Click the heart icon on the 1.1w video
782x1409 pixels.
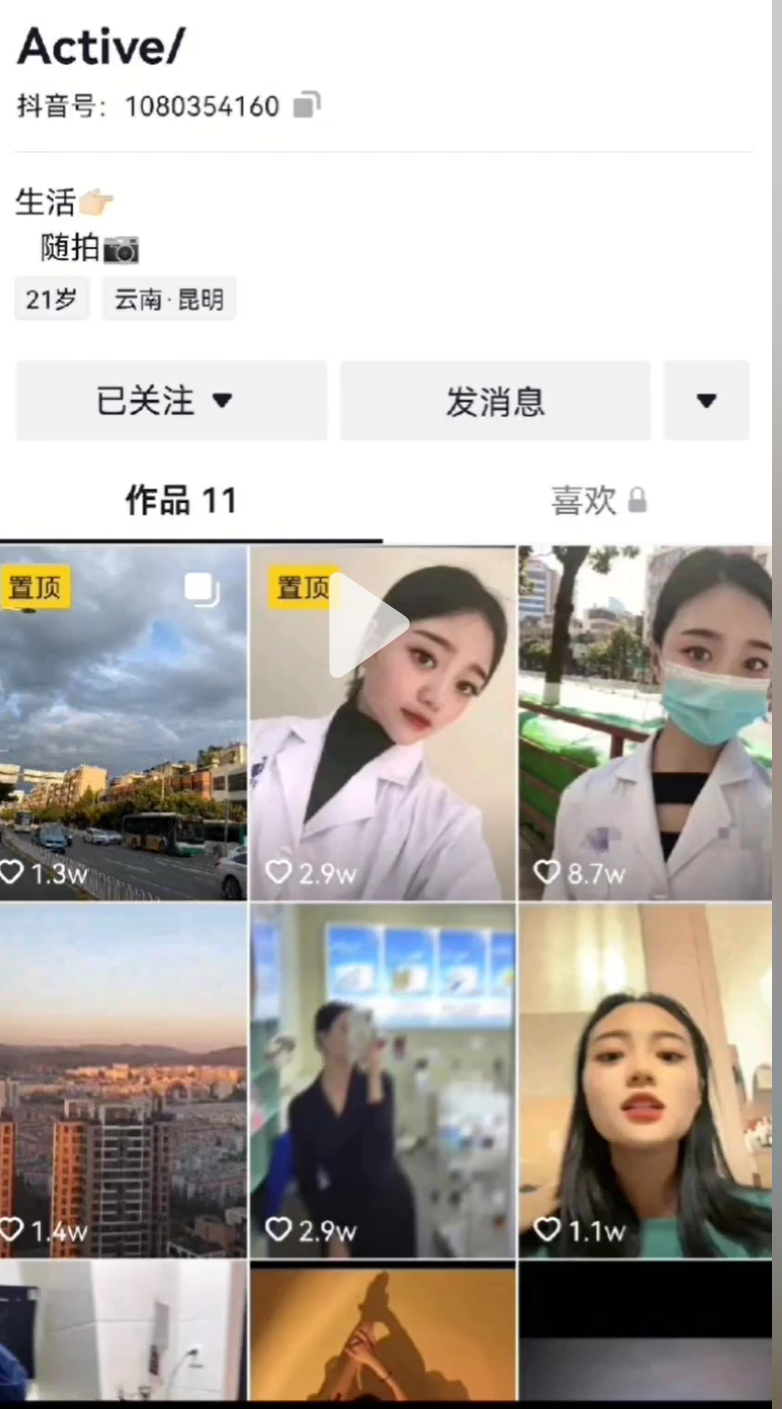547,1231
